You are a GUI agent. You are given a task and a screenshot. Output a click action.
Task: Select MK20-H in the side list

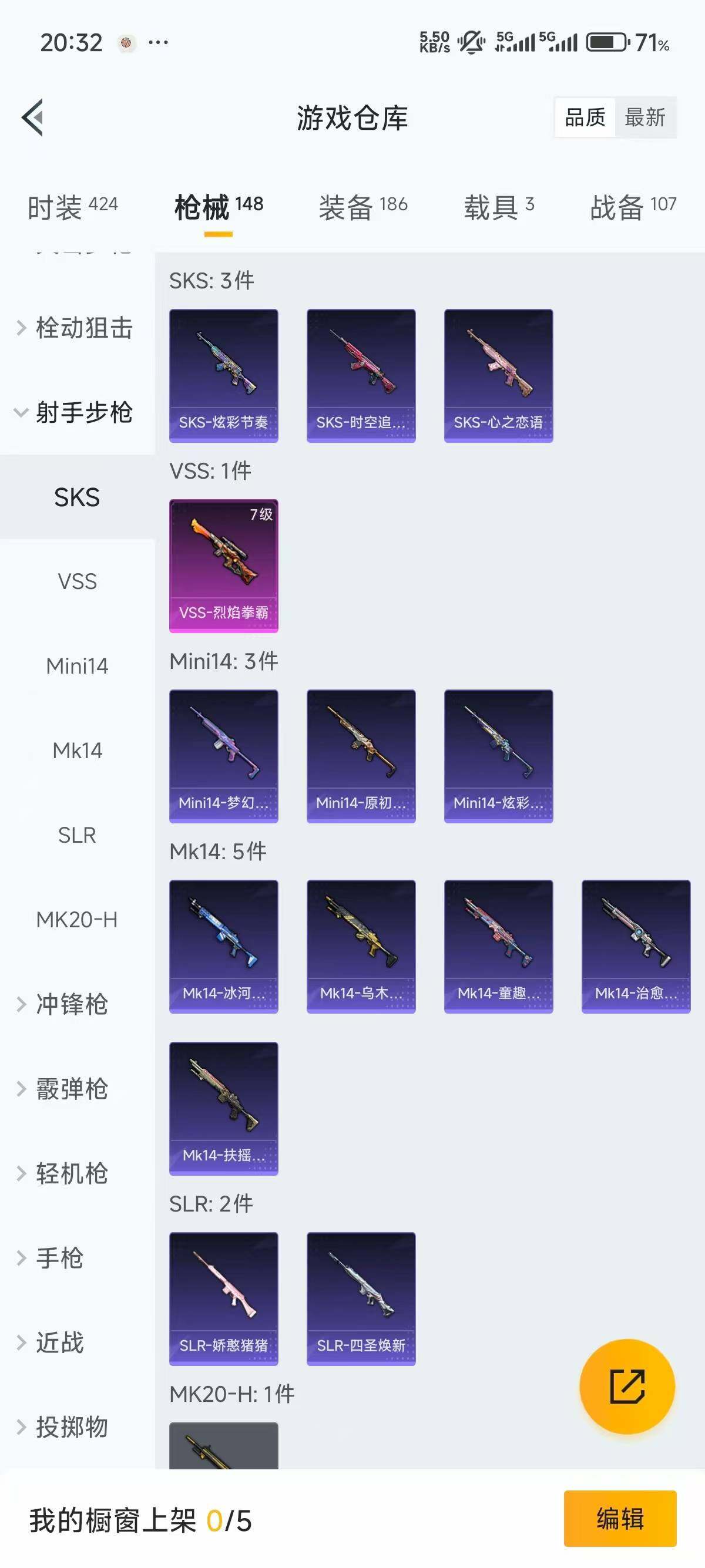tap(78, 919)
